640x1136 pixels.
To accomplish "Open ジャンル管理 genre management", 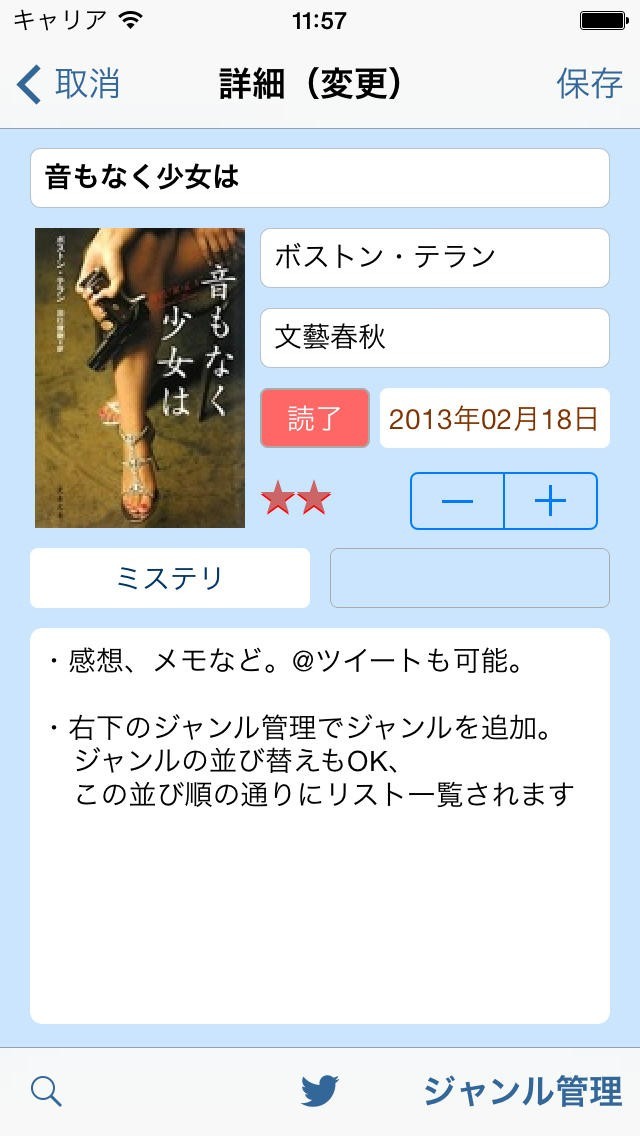I will pos(522,1091).
